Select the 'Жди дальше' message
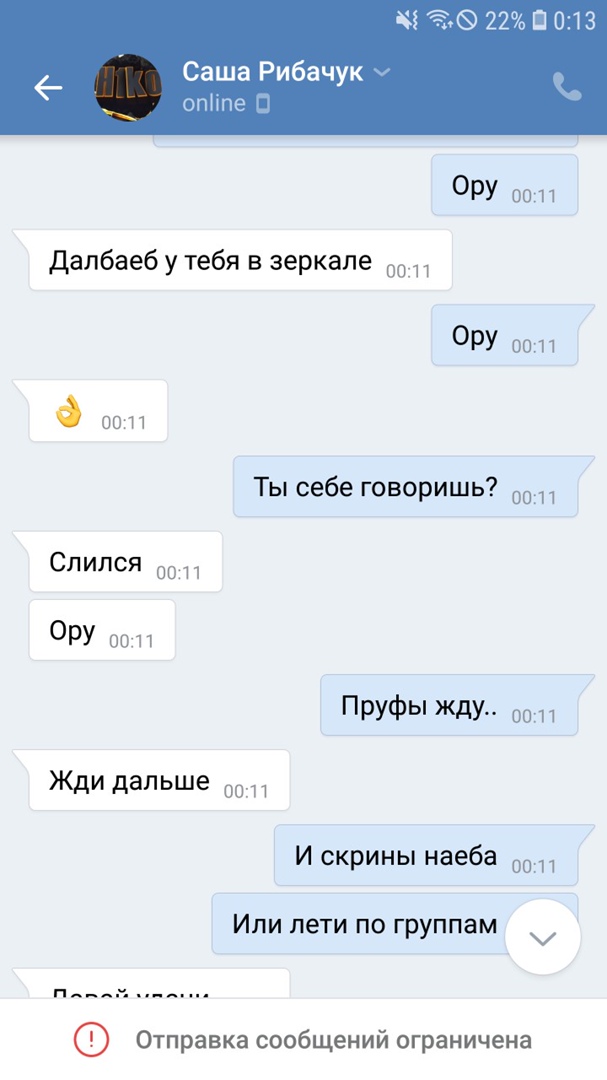Screen dimensions: 607x1080 coord(158,781)
